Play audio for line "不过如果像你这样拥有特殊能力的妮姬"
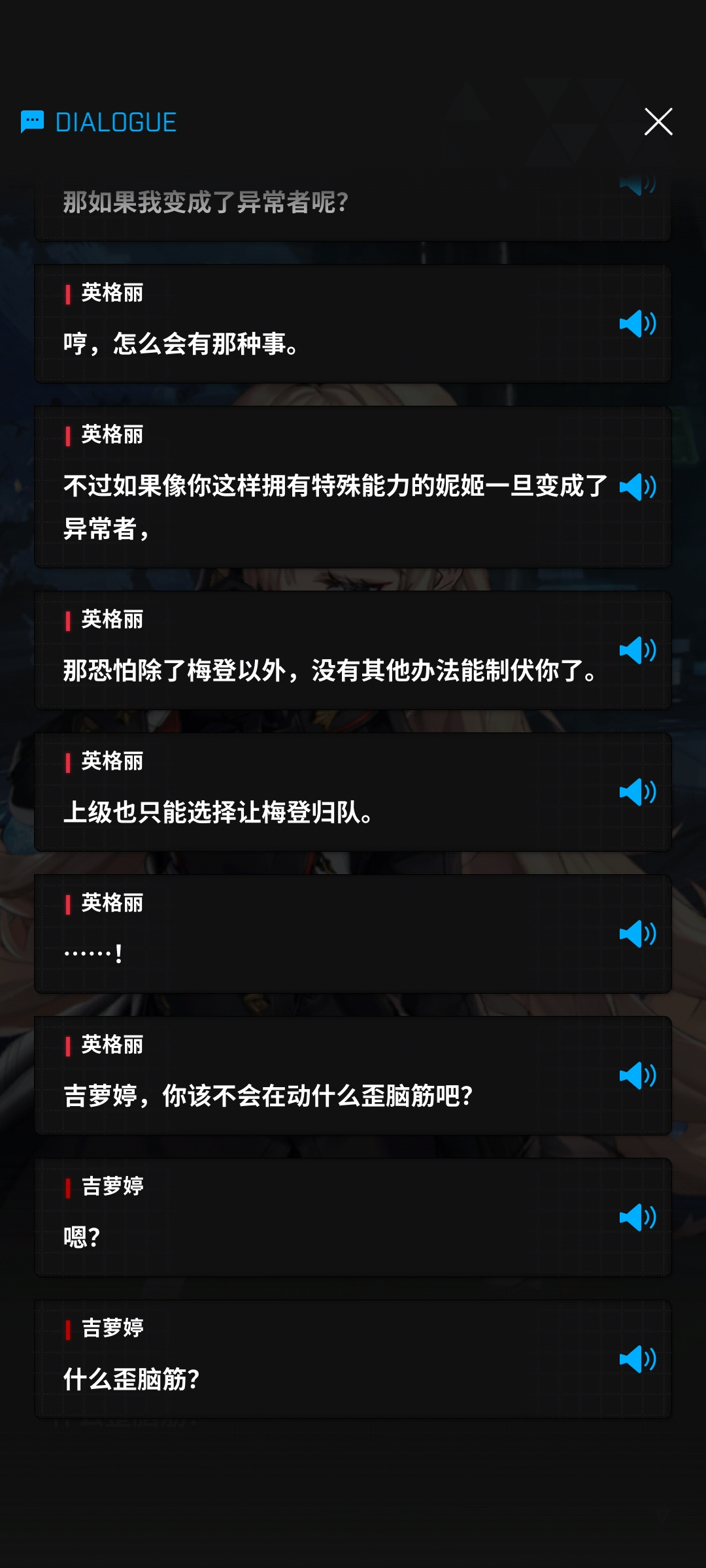This screenshot has width=706, height=1568. tap(637, 487)
